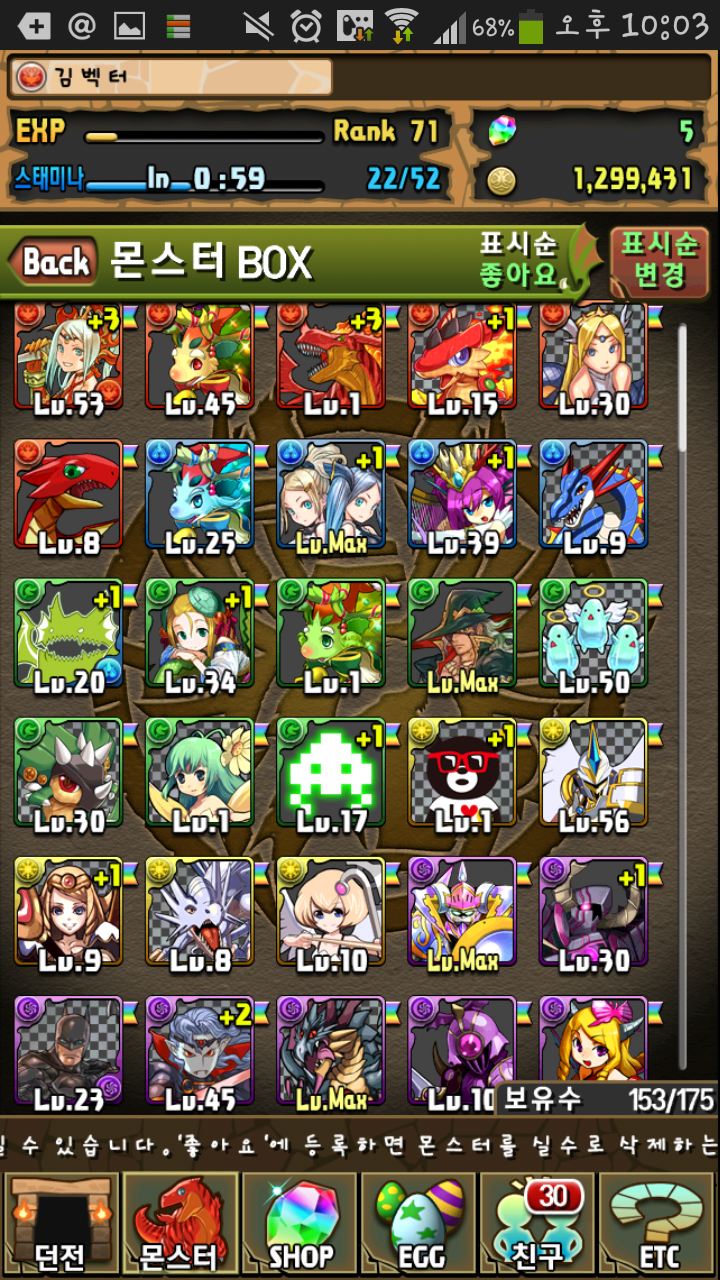Open the ETC tab
Screen dimensions: 720x1280
pos(658,1224)
